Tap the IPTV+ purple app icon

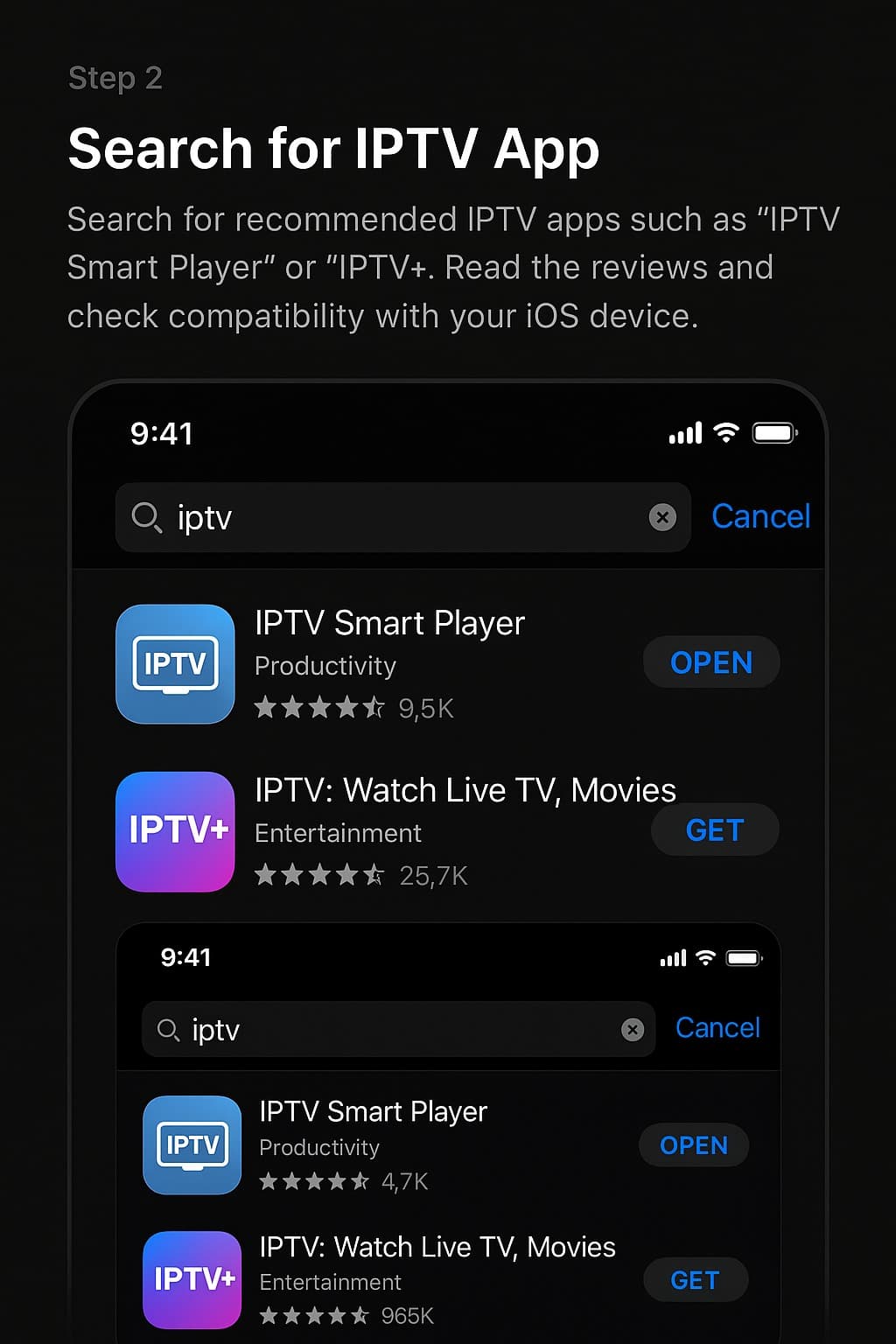pos(175,831)
